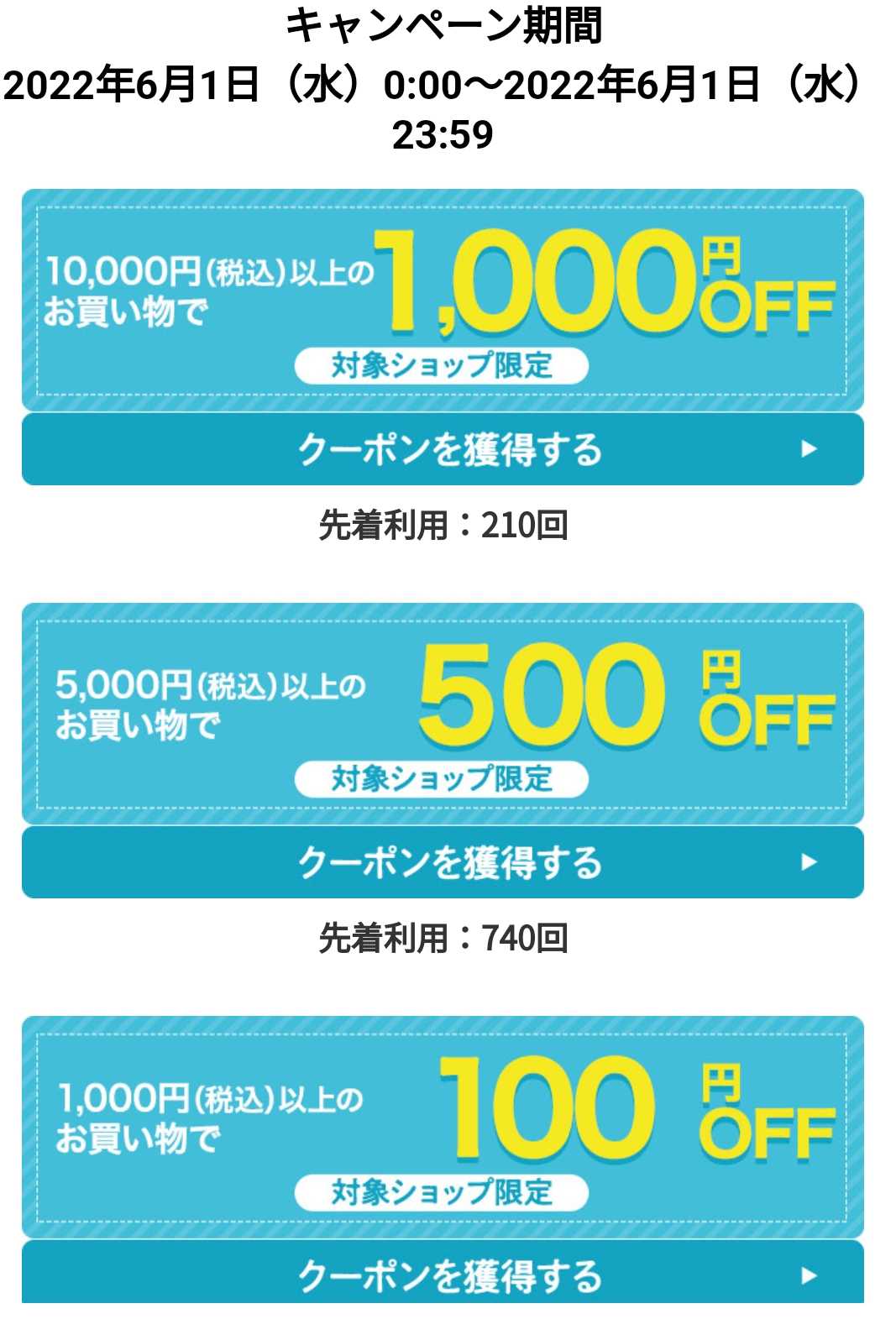Get the 500 yen OFF coupon
This screenshot has height=1319, width=896.
pos(443,862)
